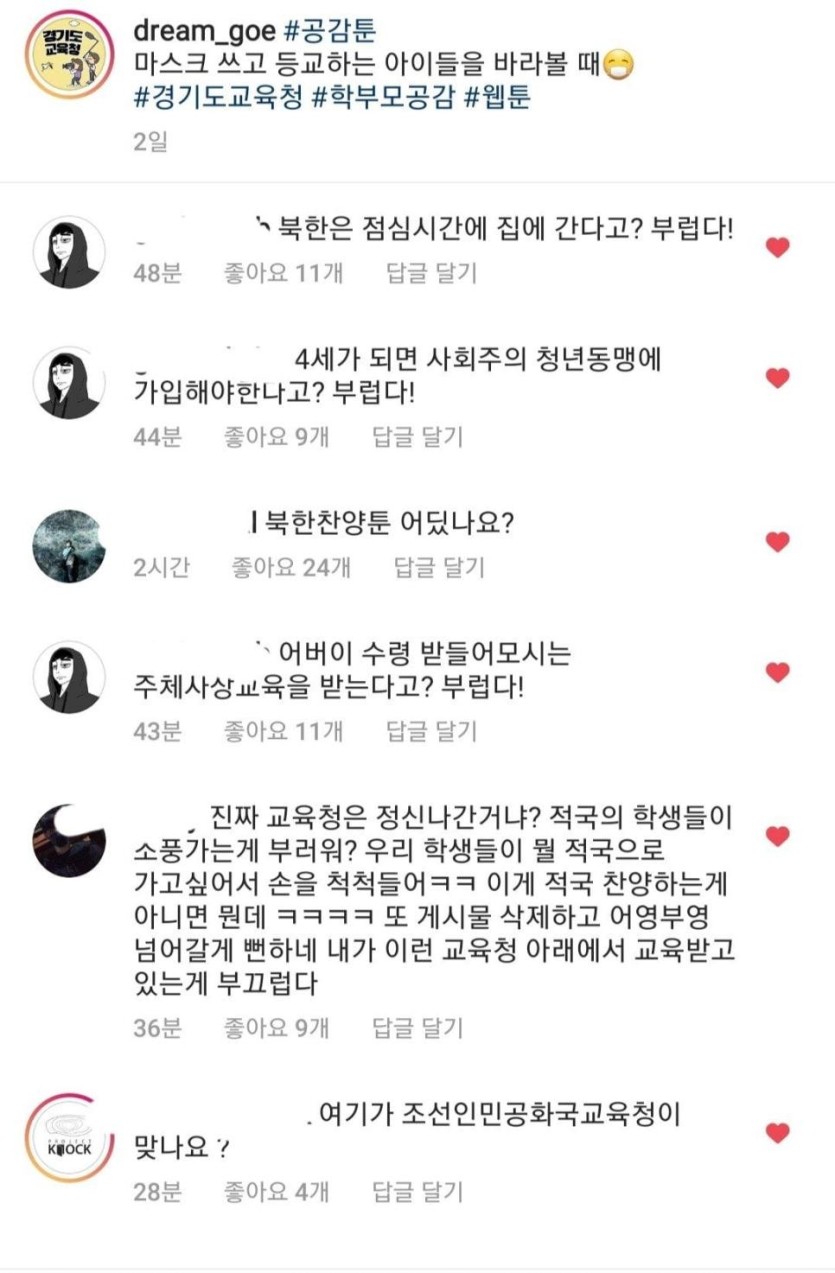Toggle the heart on the long 교육청은 정신나간거냐 comment
The image size is (835, 1273).
tap(778, 835)
